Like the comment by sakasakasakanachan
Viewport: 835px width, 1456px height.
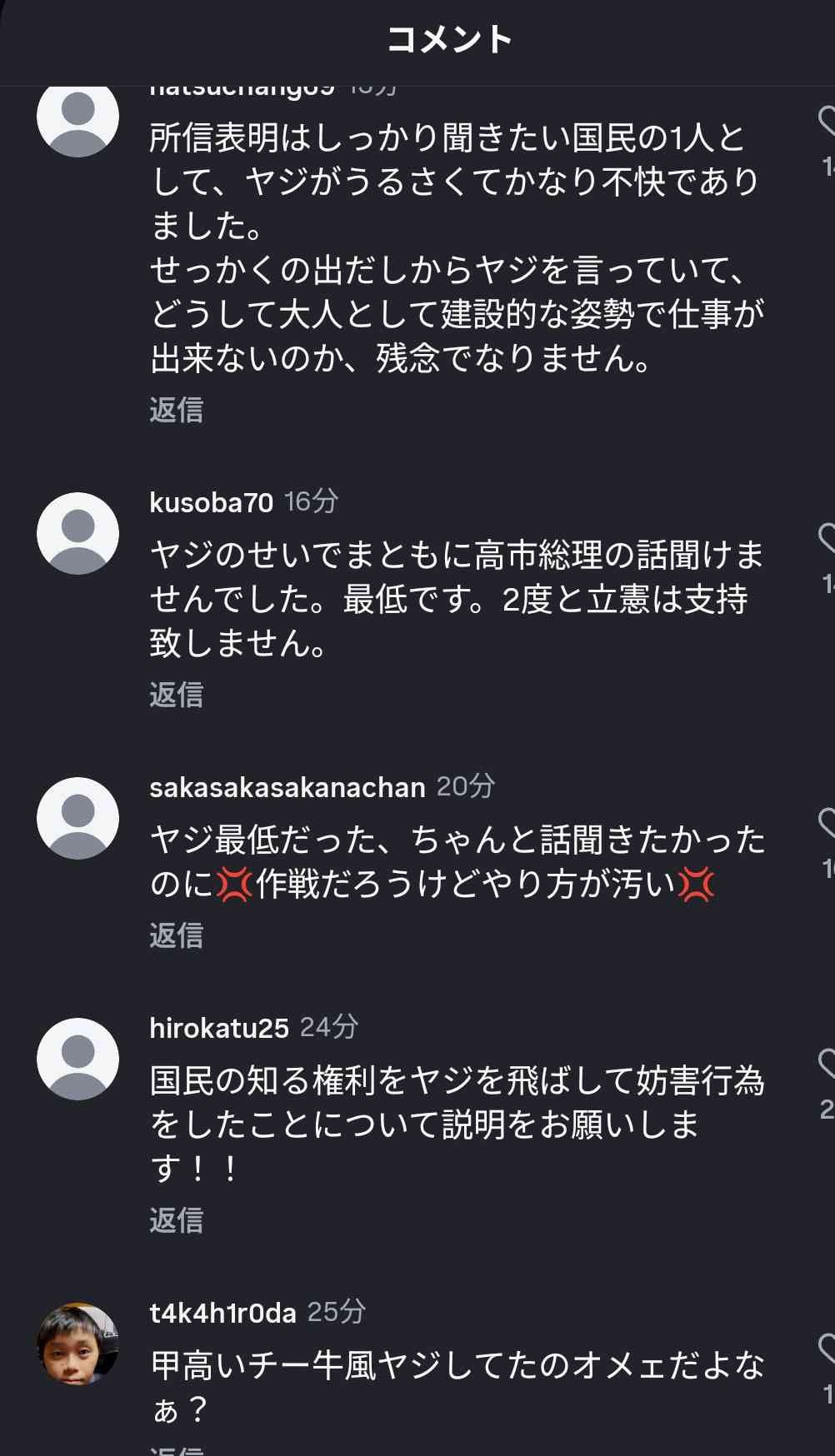(x=827, y=823)
